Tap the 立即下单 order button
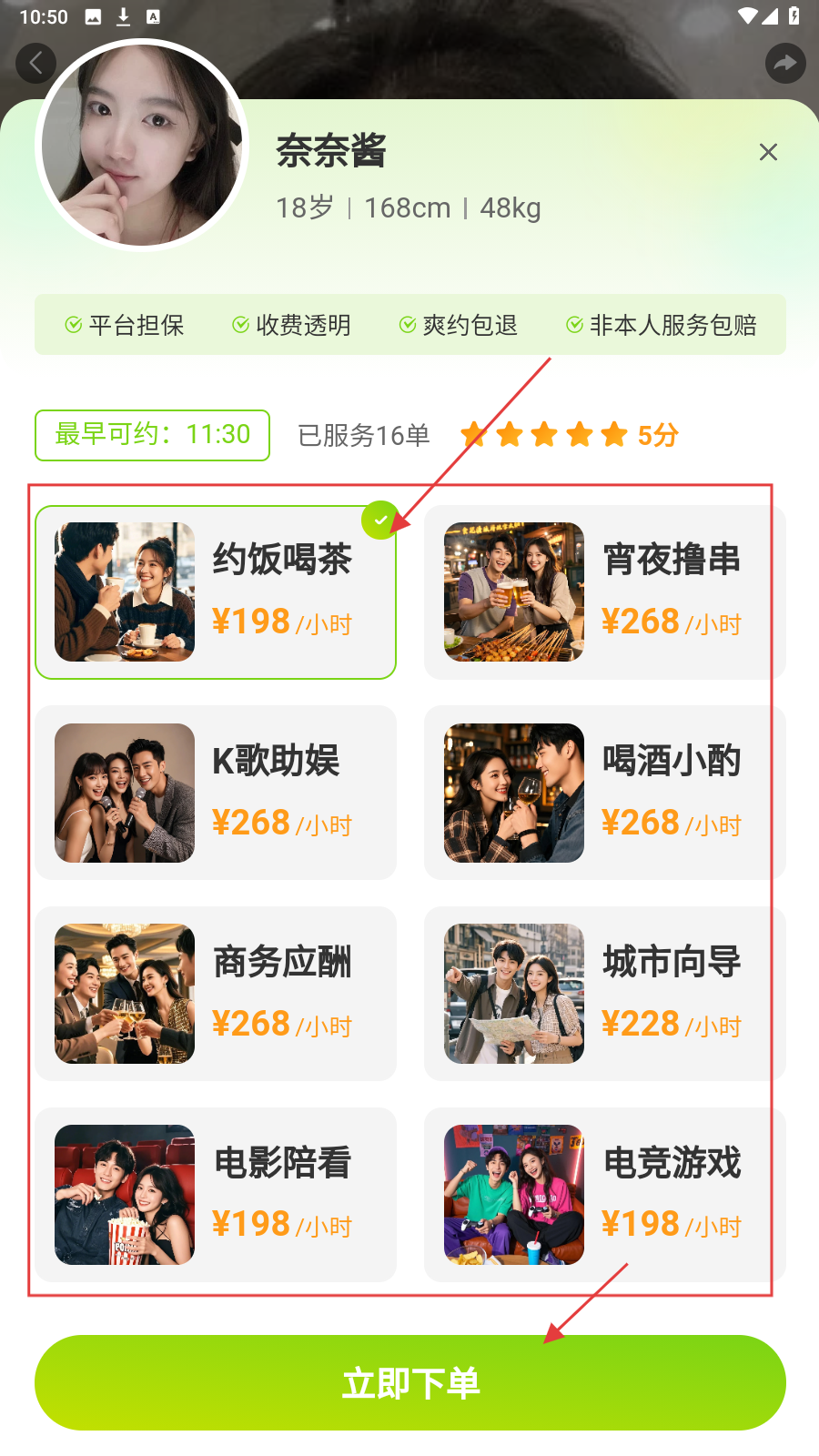Screen dimensions: 819x1456 coord(409,1382)
